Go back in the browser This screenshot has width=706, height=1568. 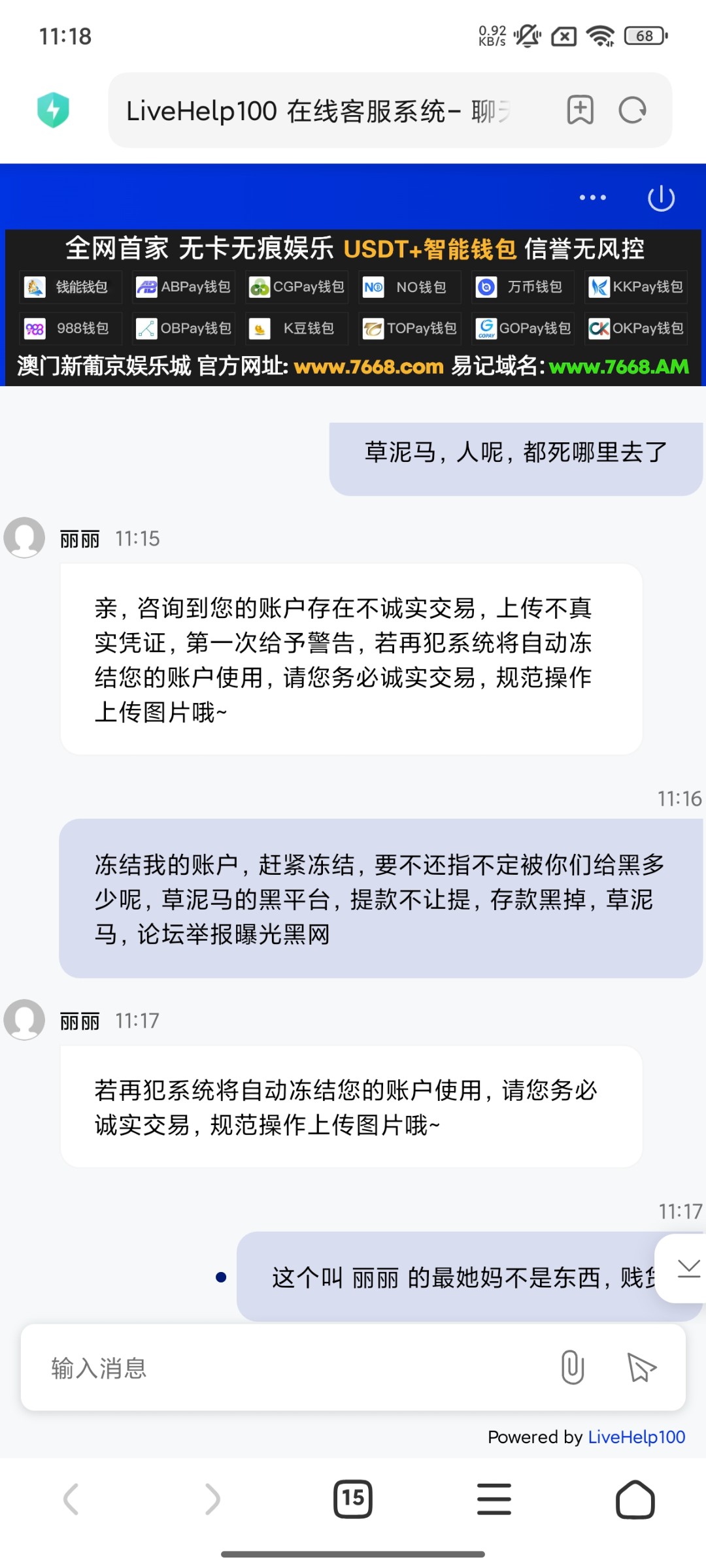(71, 1499)
